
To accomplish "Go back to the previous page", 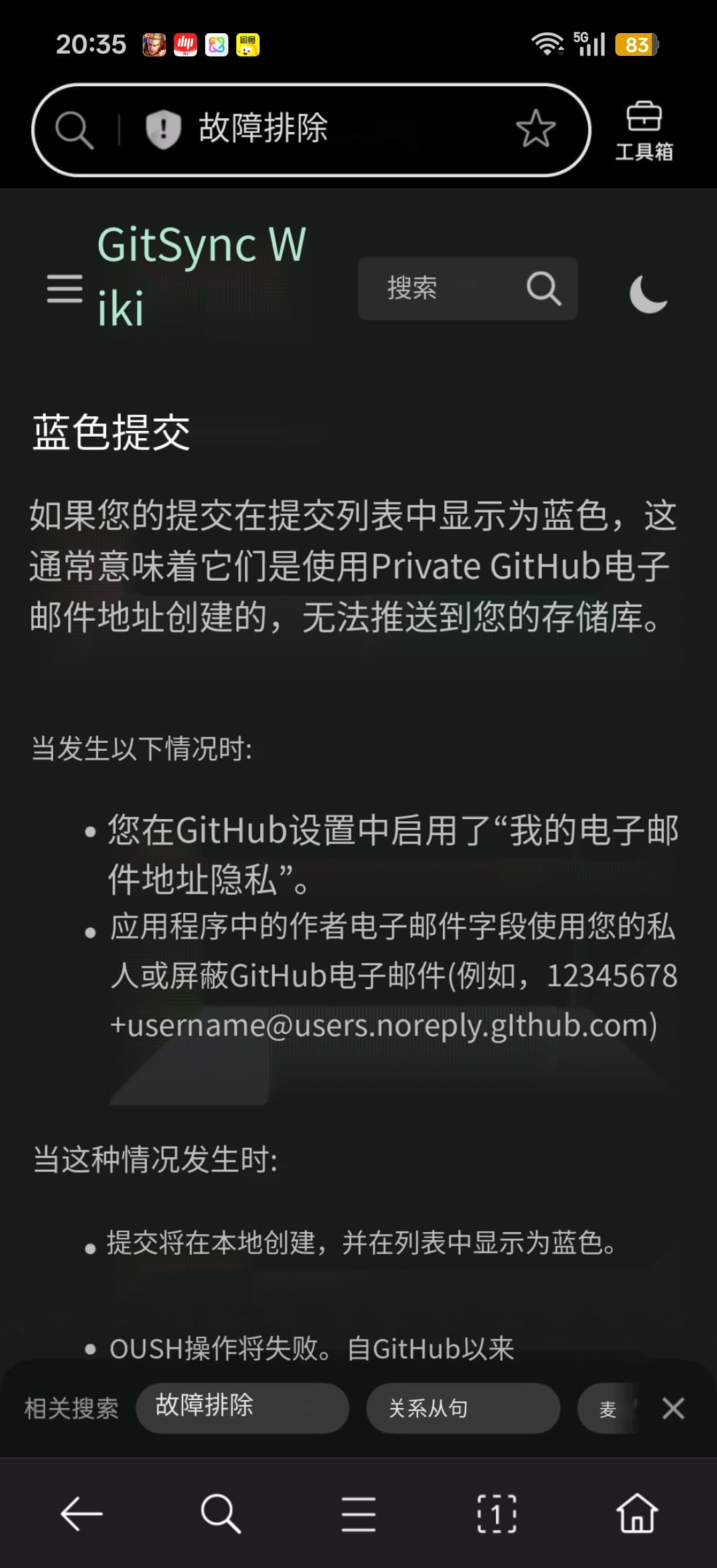I will point(81,1514).
